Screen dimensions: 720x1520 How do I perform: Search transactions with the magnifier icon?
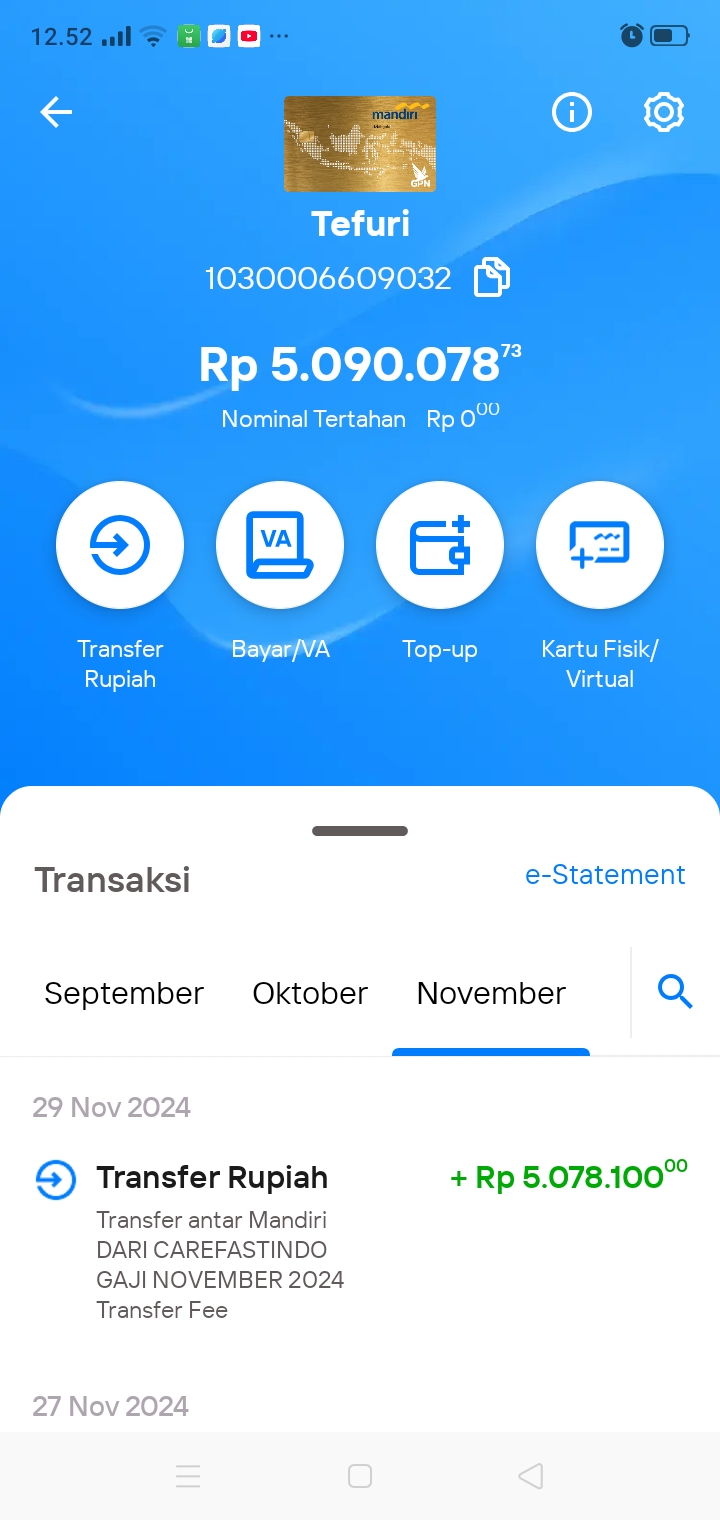pos(675,992)
